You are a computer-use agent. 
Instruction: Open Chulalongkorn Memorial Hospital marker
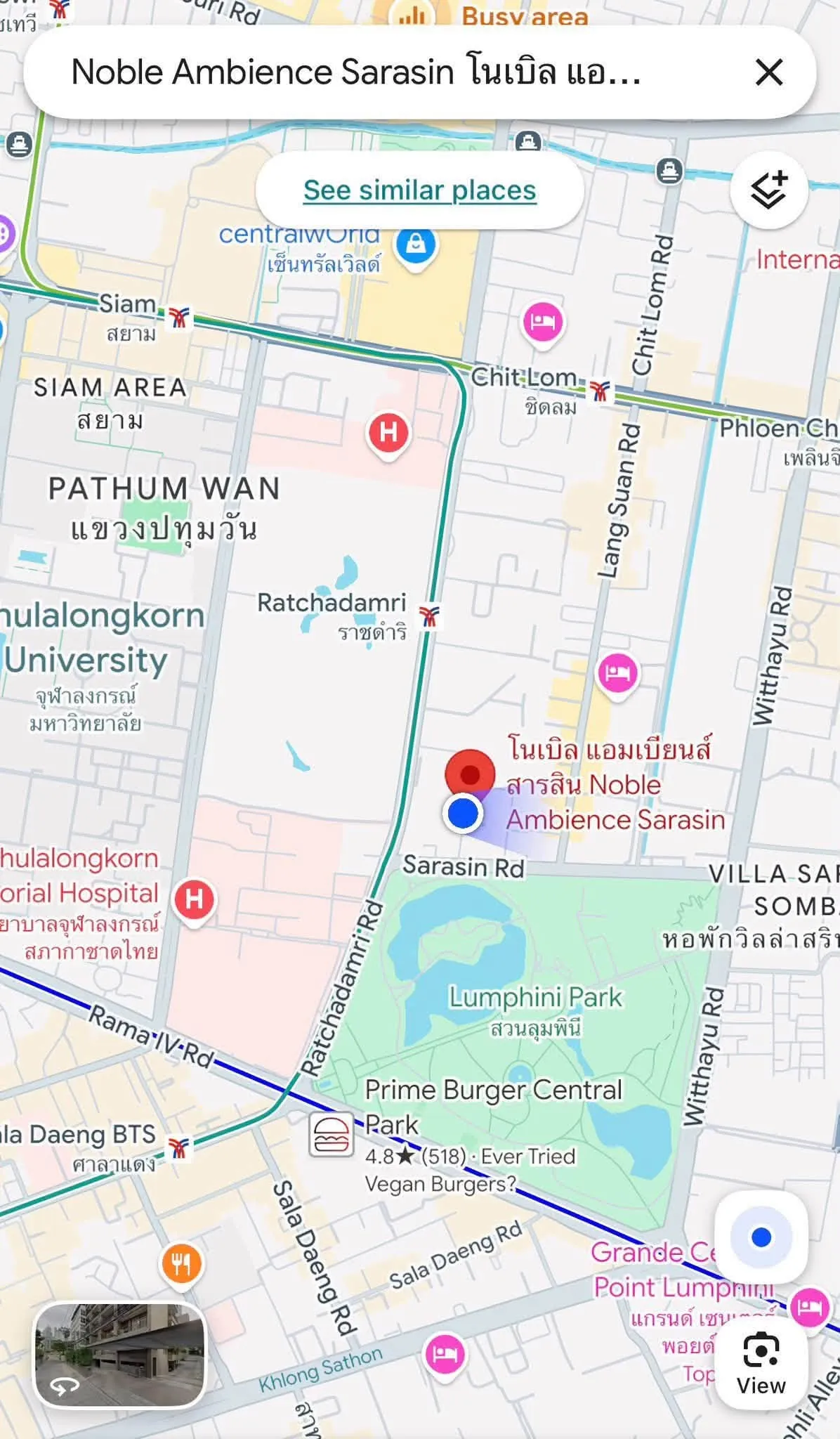point(194,901)
